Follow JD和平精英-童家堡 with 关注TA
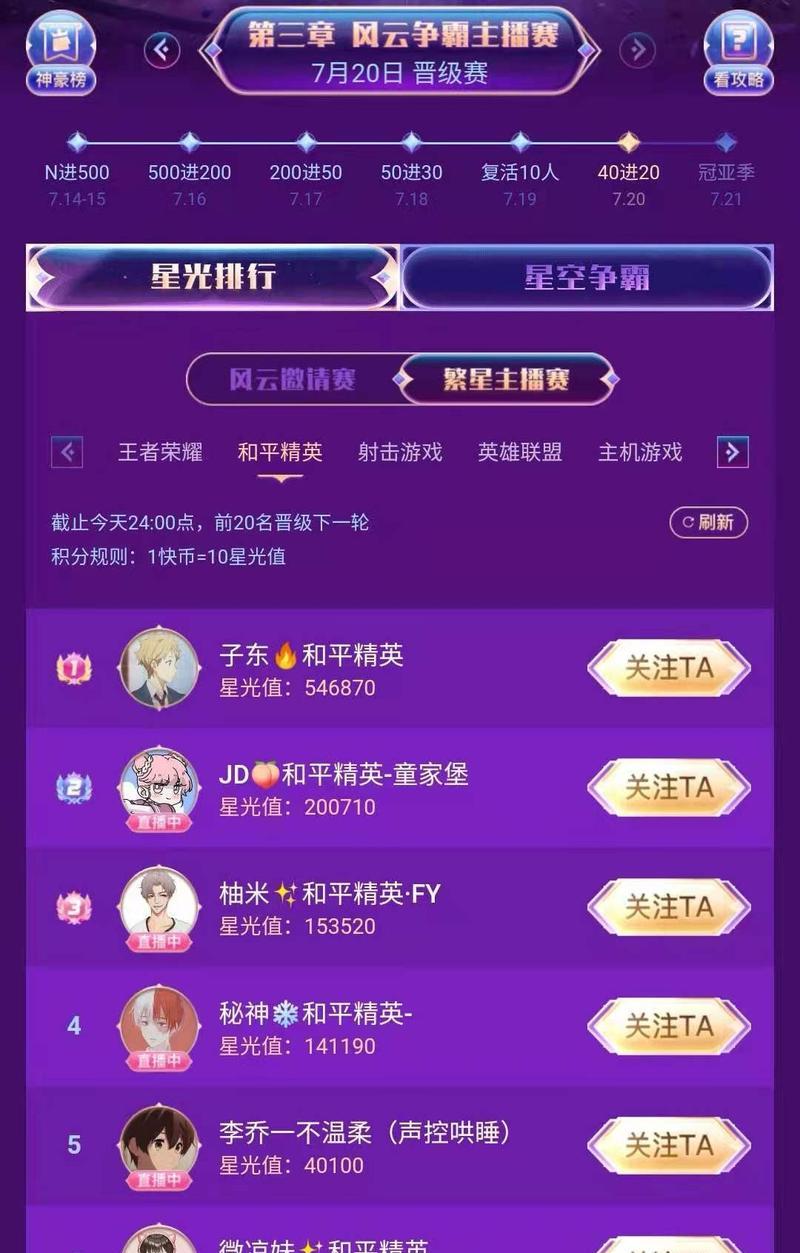800x1253 pixels. pyautogui.click(x=669, y=787)
